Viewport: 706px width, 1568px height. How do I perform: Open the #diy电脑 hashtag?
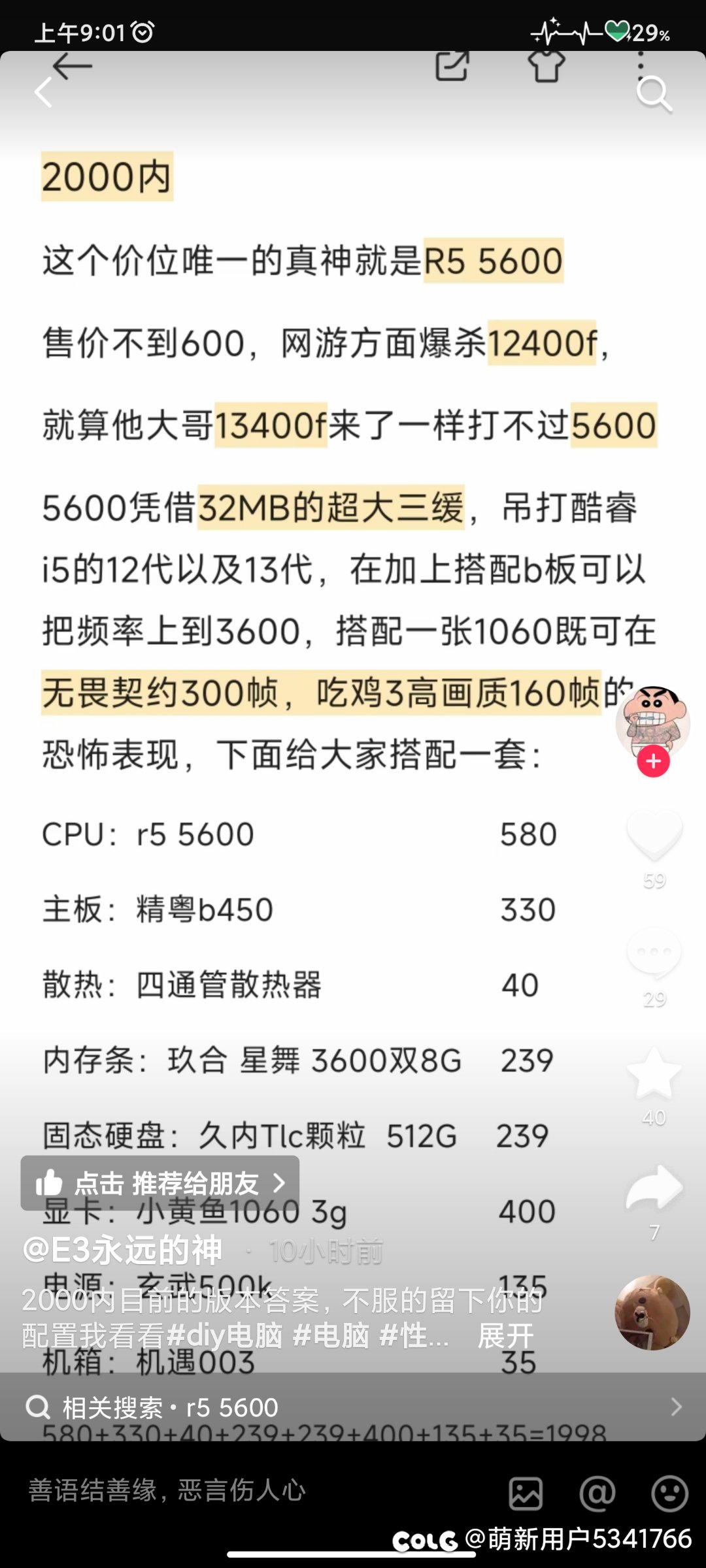coord(224,1335)
